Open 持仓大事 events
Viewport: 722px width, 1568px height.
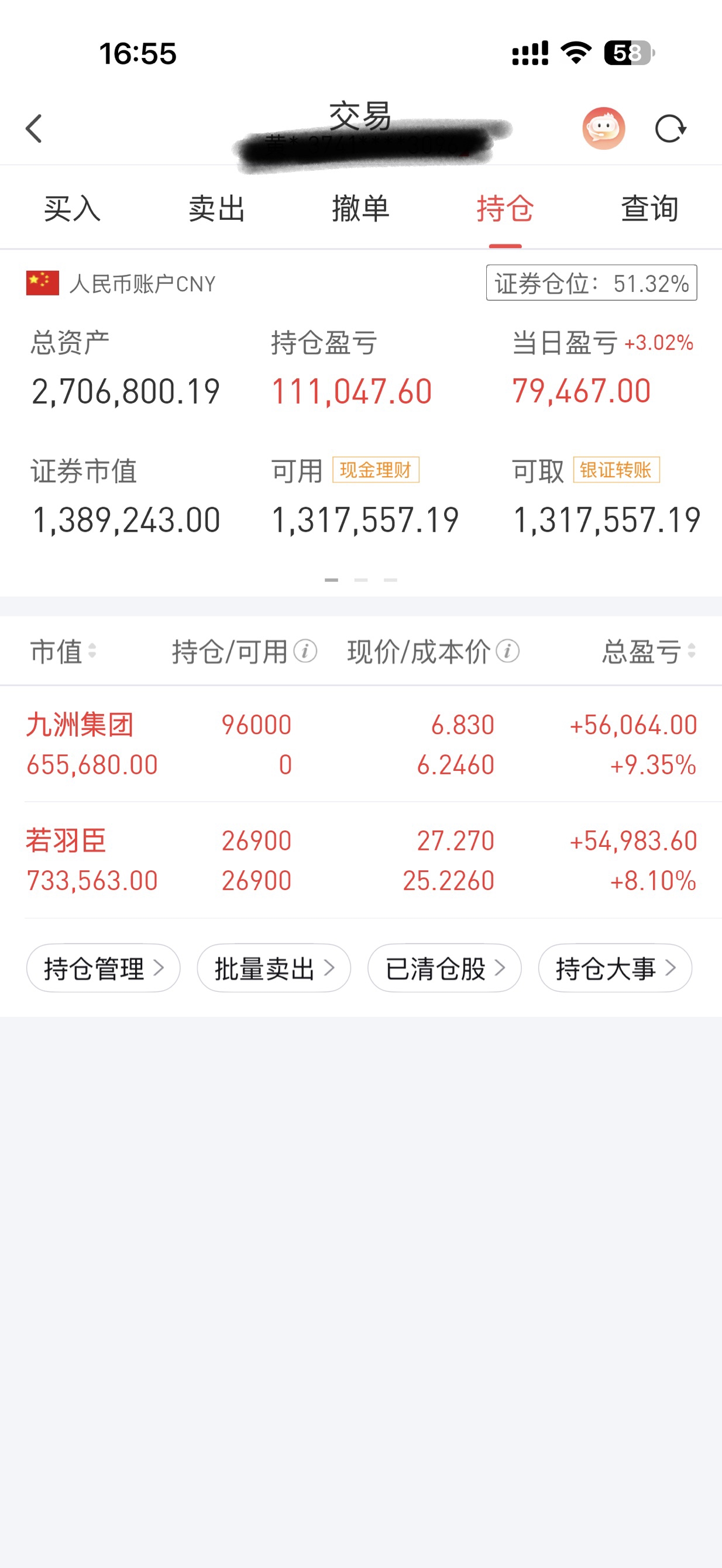(615, 968)
